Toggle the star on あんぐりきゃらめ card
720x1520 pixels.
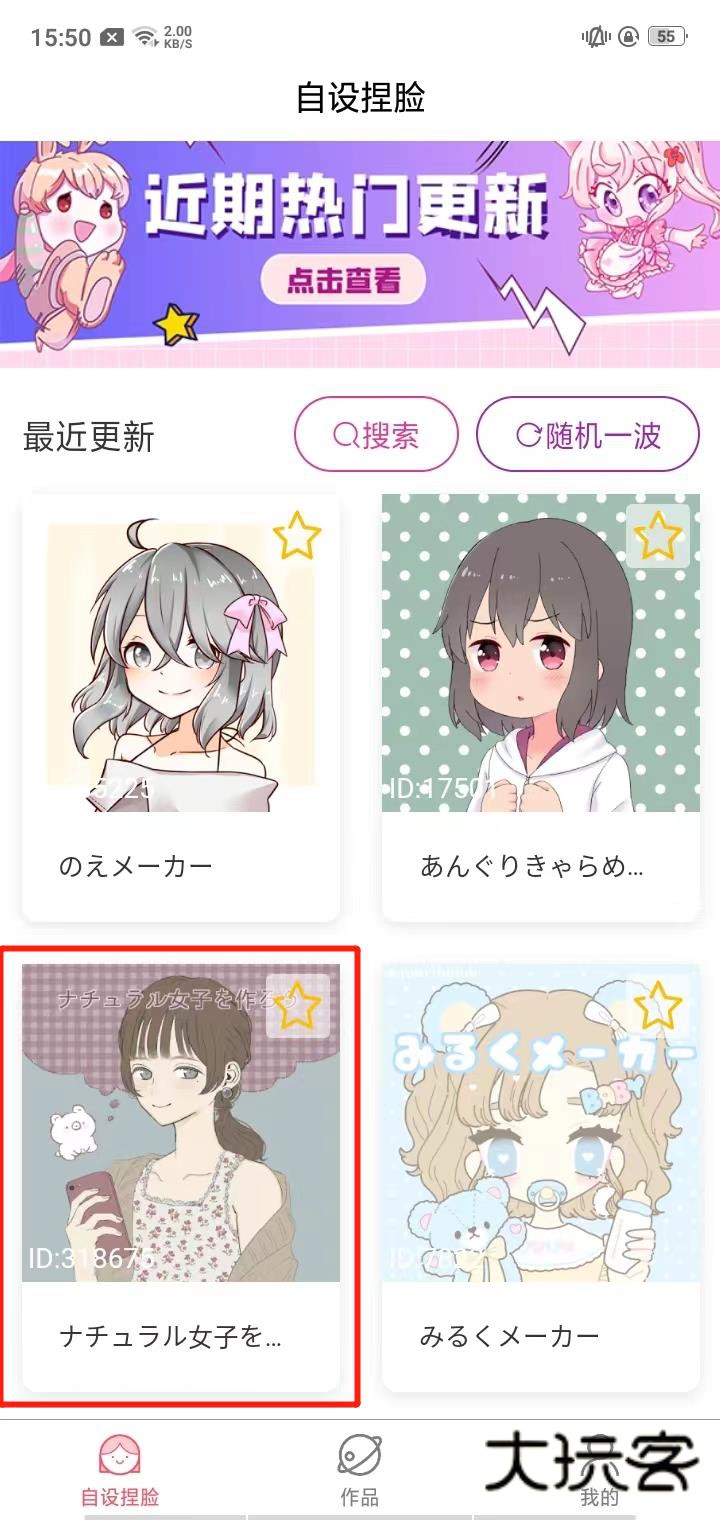tap(659, 537)
